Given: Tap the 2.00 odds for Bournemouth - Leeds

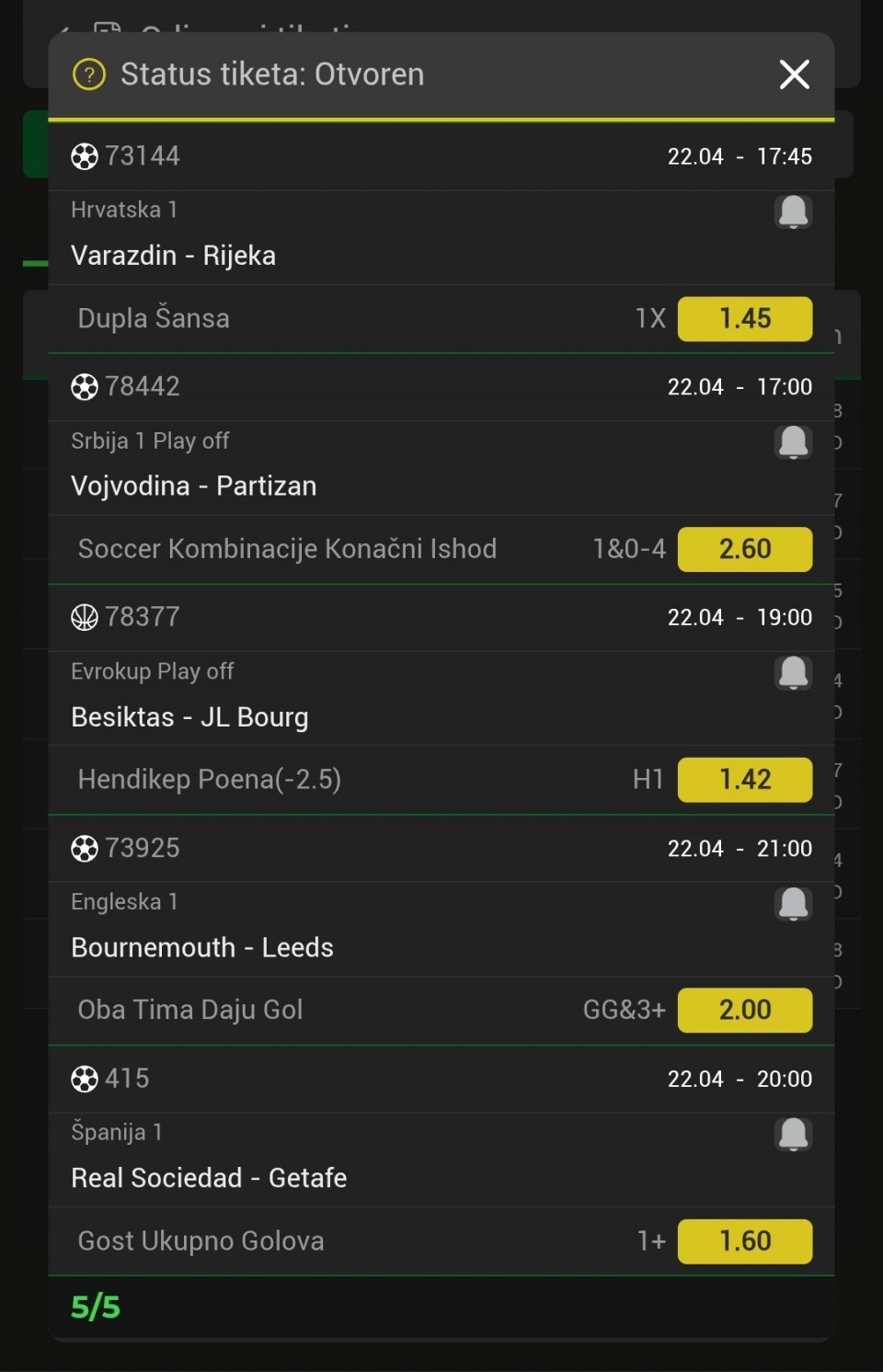Looking at the screenshot, I should pyautogui.click(x=745, y=1011).
